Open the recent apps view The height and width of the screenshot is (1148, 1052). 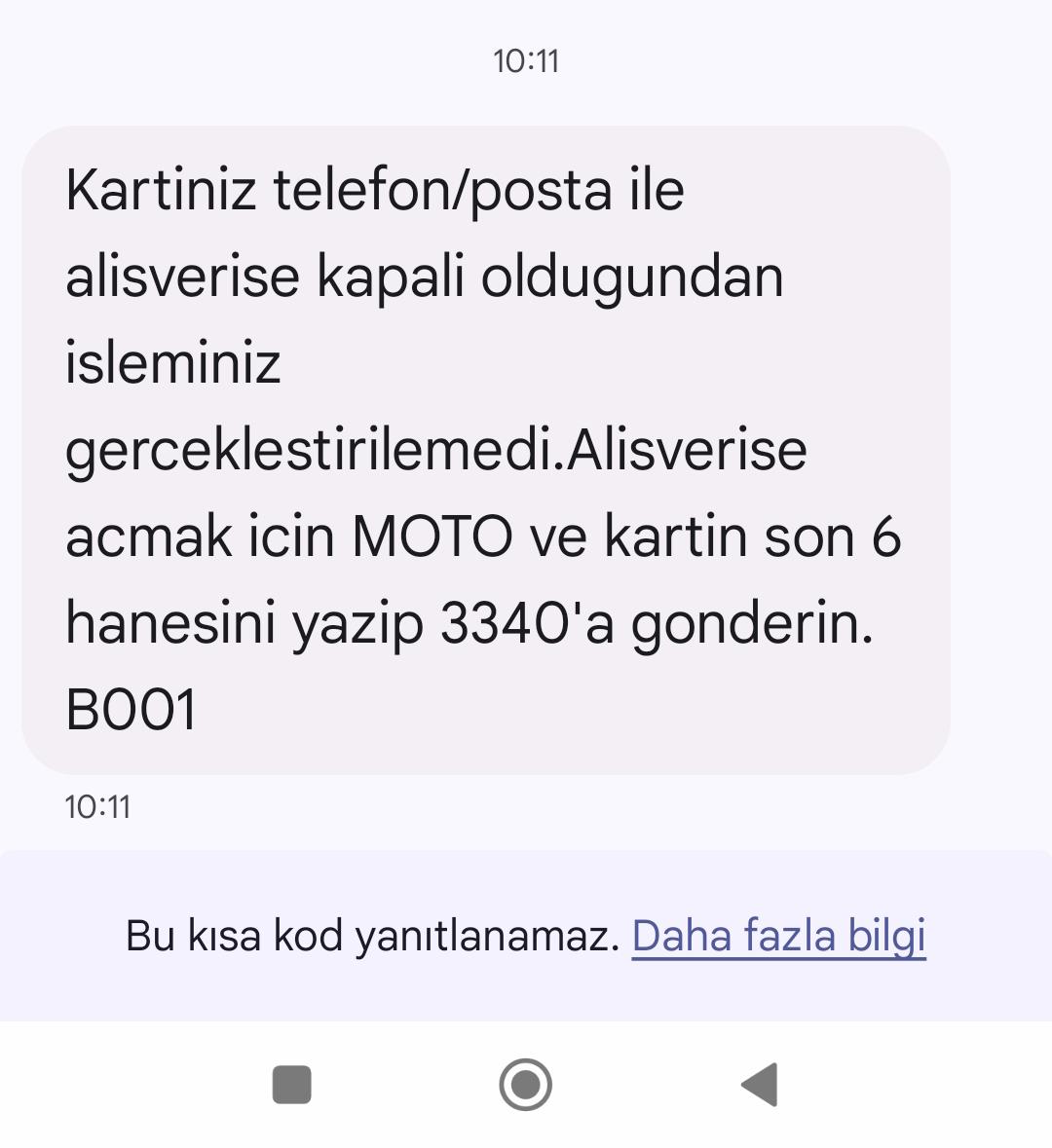coord(291,1085)
